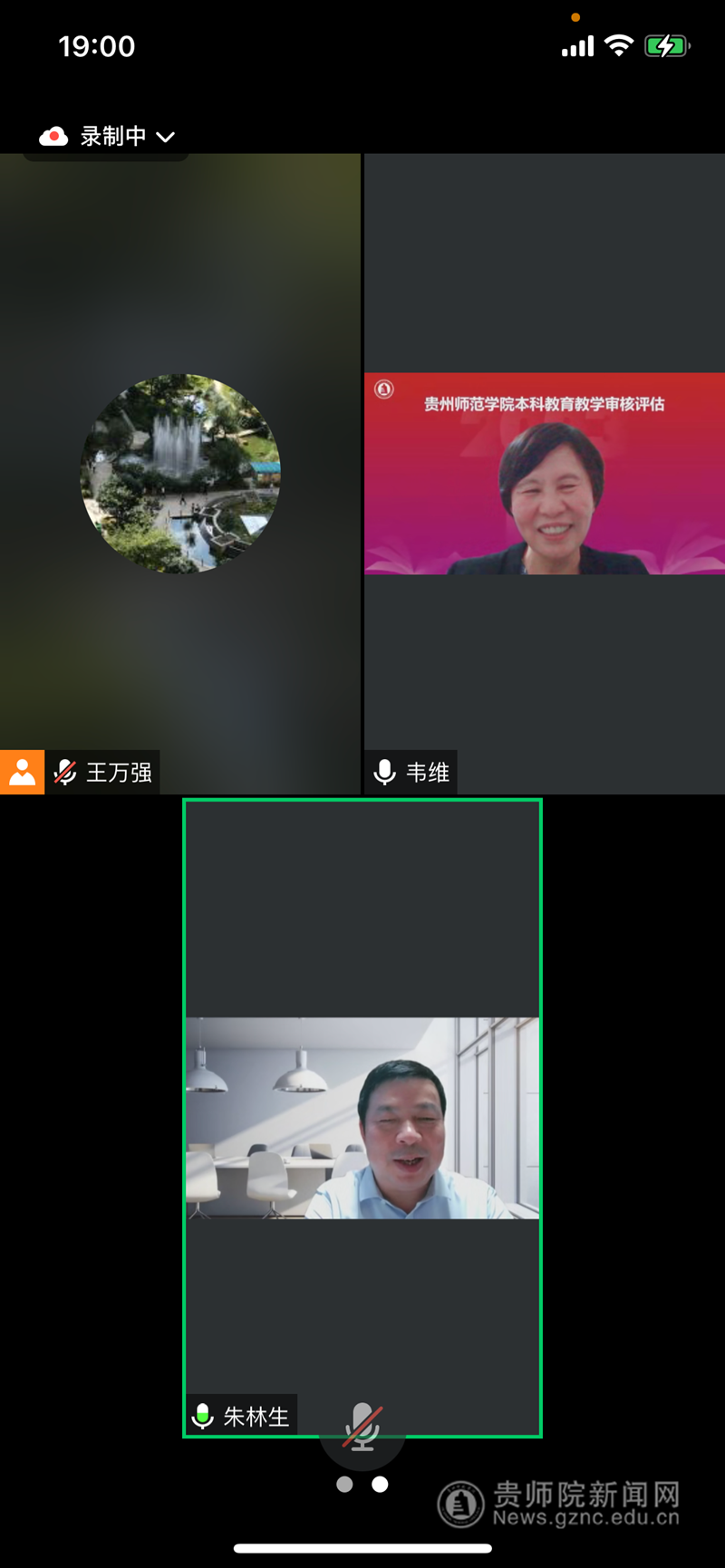725x1568 pixels.
Task: Go to the first page indicator dot
Action: click(344, 1484)
